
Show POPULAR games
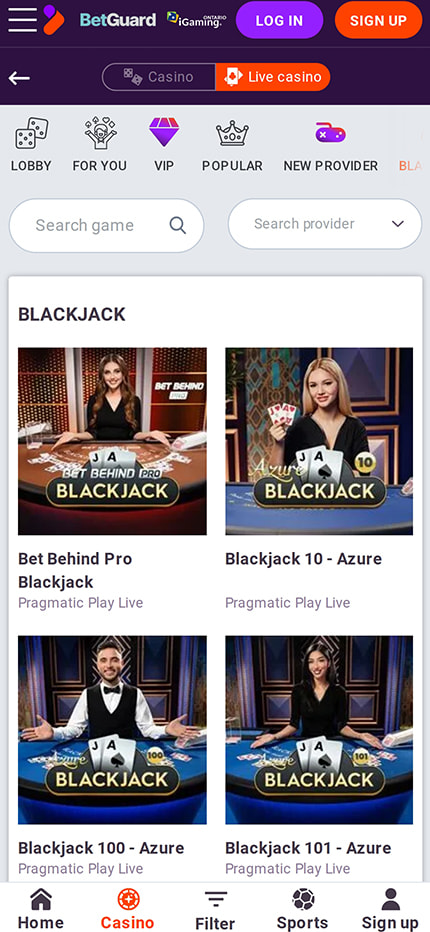[x=232, y=145]
